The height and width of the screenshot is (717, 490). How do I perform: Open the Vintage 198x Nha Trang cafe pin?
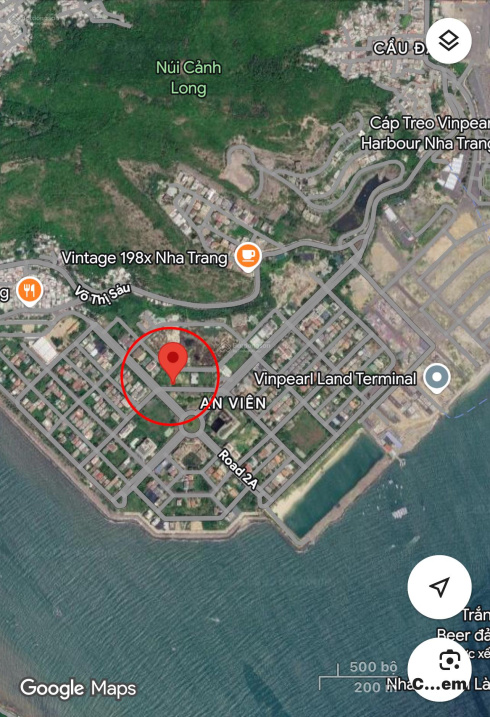(248, 257)
